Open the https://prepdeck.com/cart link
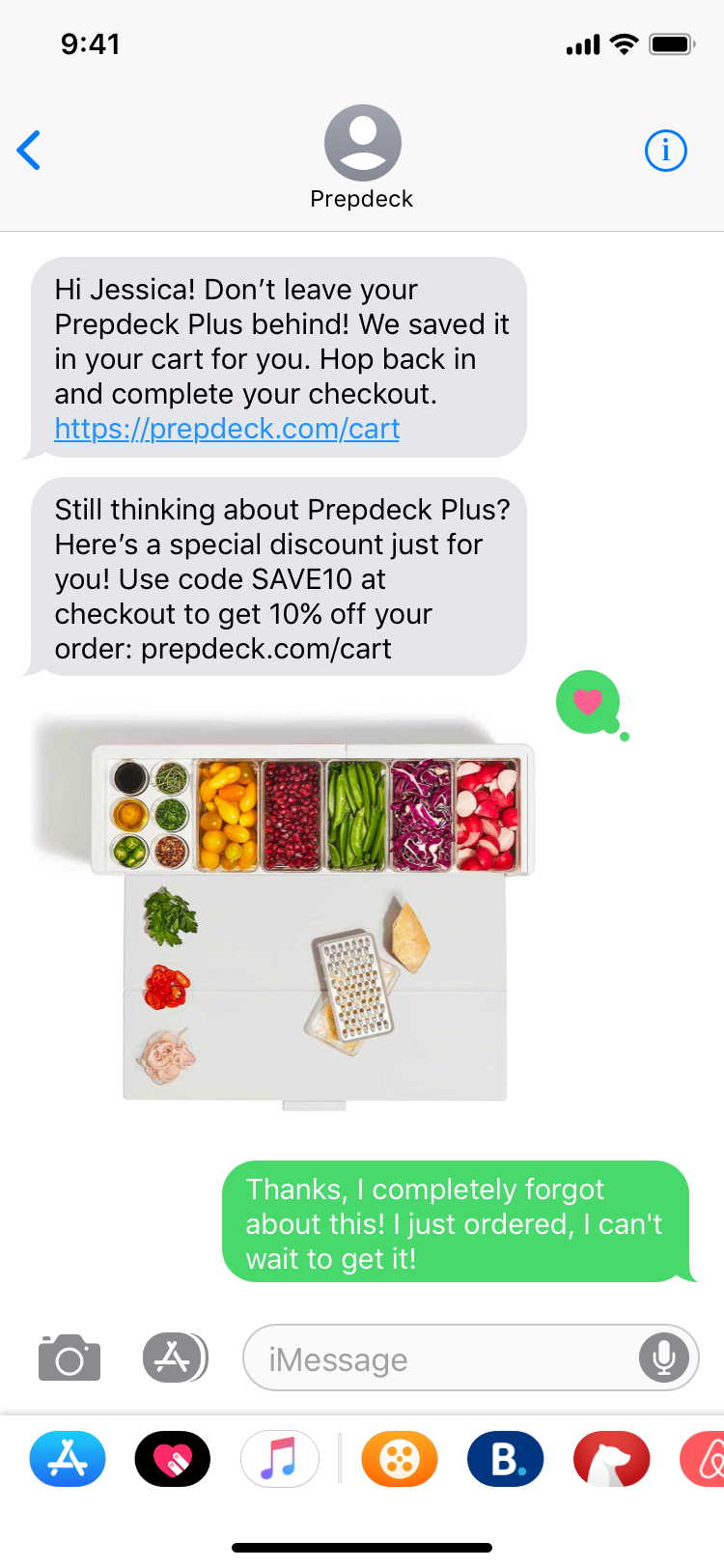The image size is (724, 1568). pyautogui.click(x=227, y=429)
